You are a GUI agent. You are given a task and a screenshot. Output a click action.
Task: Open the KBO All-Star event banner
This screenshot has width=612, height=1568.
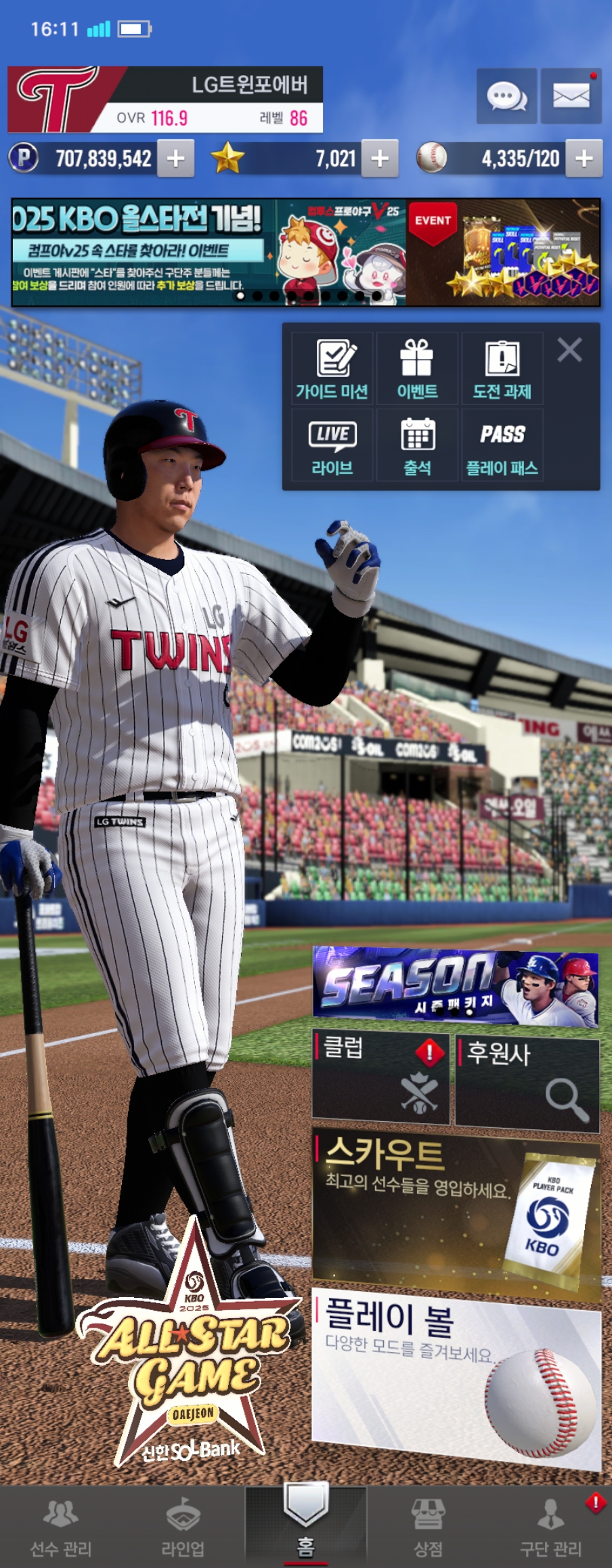tap(305, 252)
